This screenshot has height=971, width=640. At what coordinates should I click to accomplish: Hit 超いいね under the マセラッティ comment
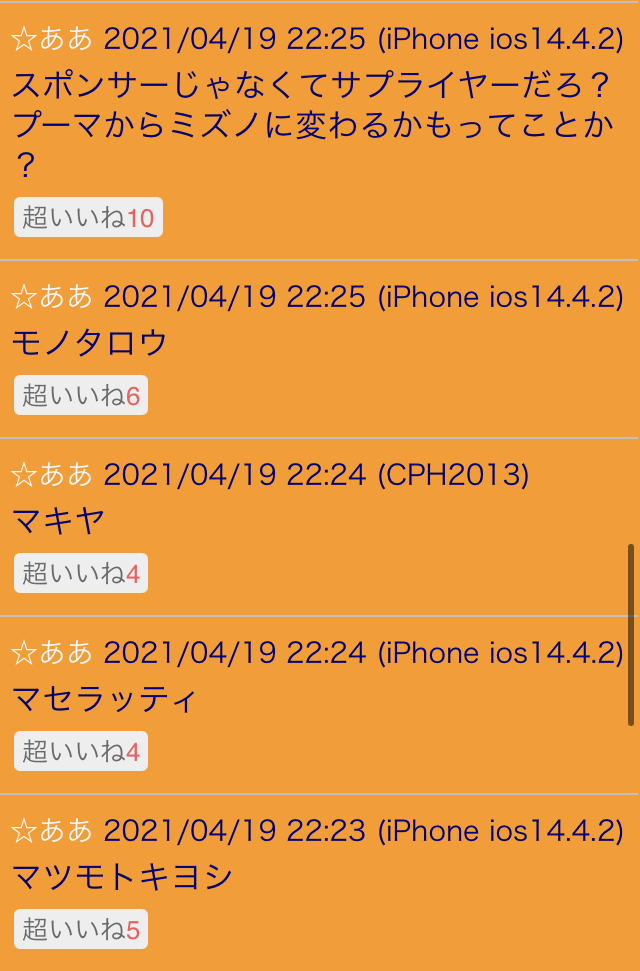[x=81, y=751]
